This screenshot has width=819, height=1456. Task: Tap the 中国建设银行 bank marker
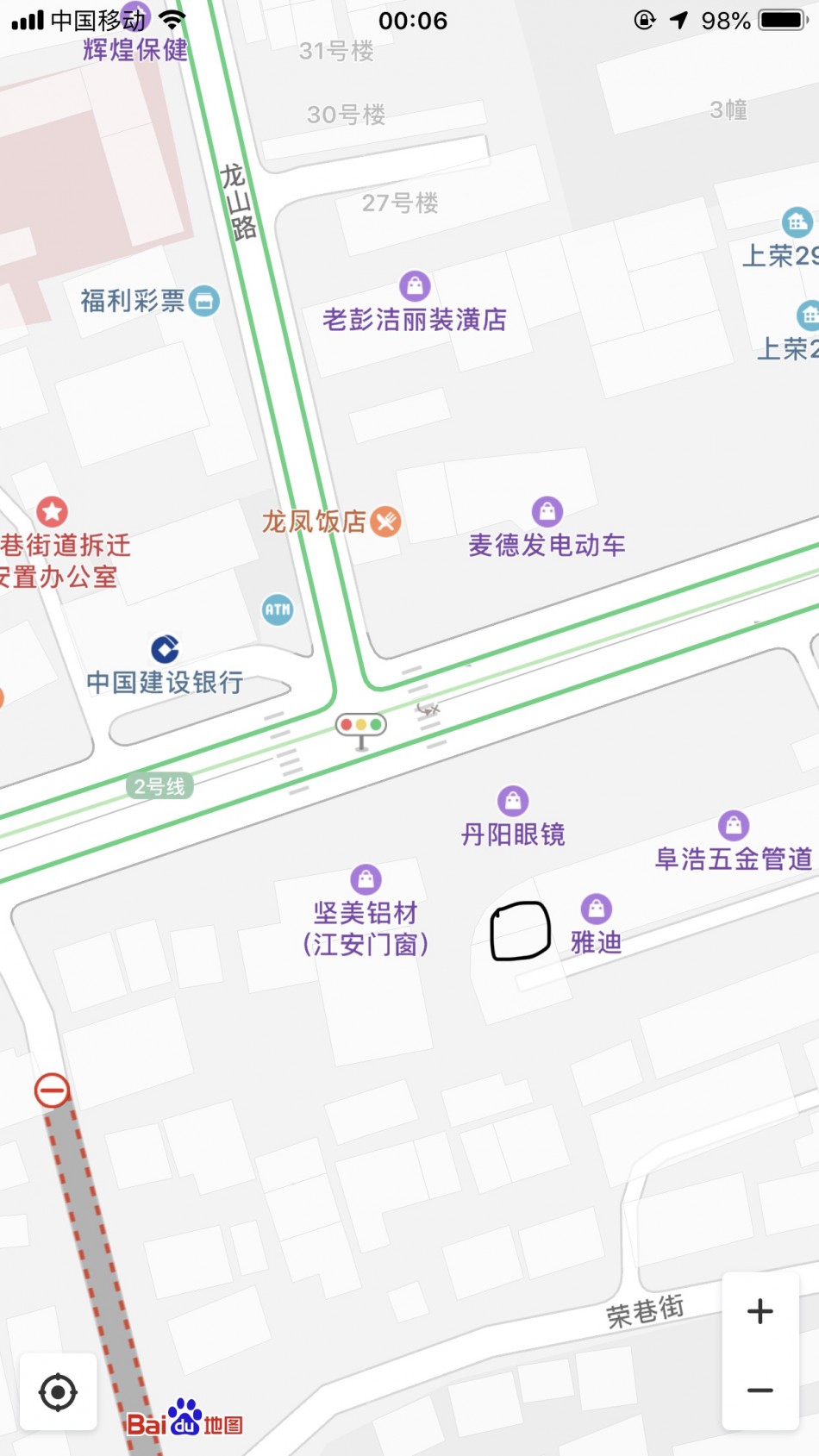pyautogui.click(x=165, y=649)
